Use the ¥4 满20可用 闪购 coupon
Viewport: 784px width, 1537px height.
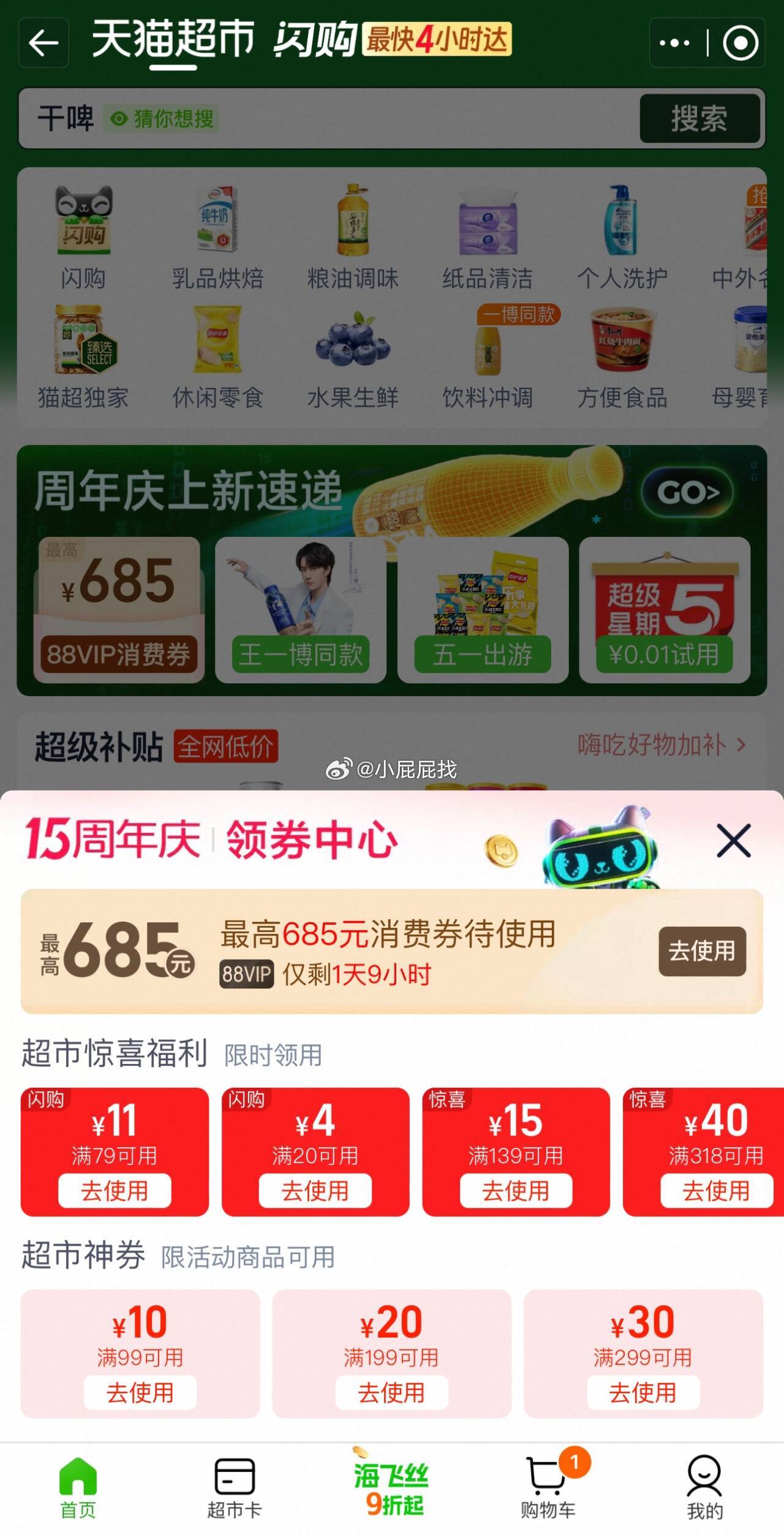315,1191
